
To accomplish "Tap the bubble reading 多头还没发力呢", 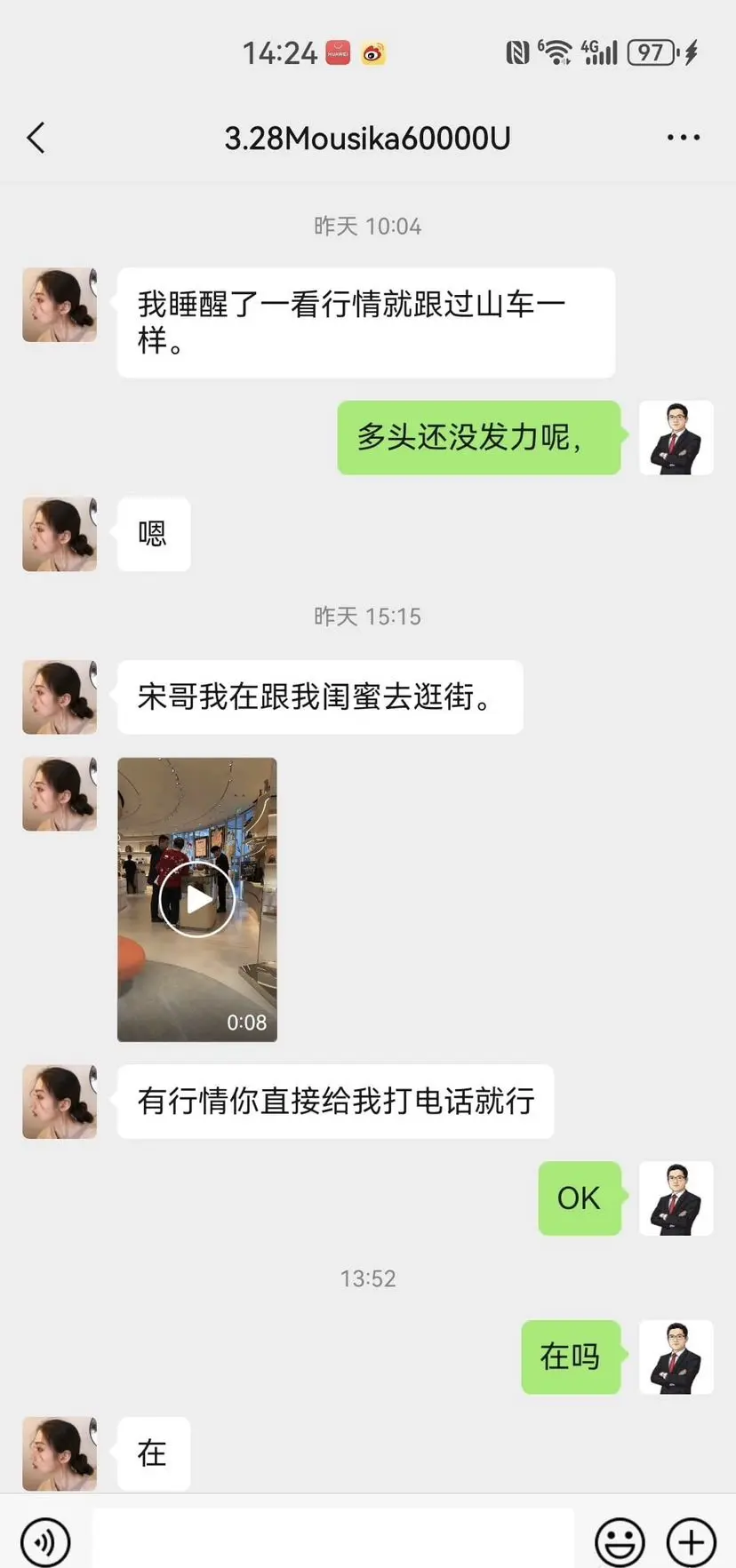I will [x=479, y=438].
